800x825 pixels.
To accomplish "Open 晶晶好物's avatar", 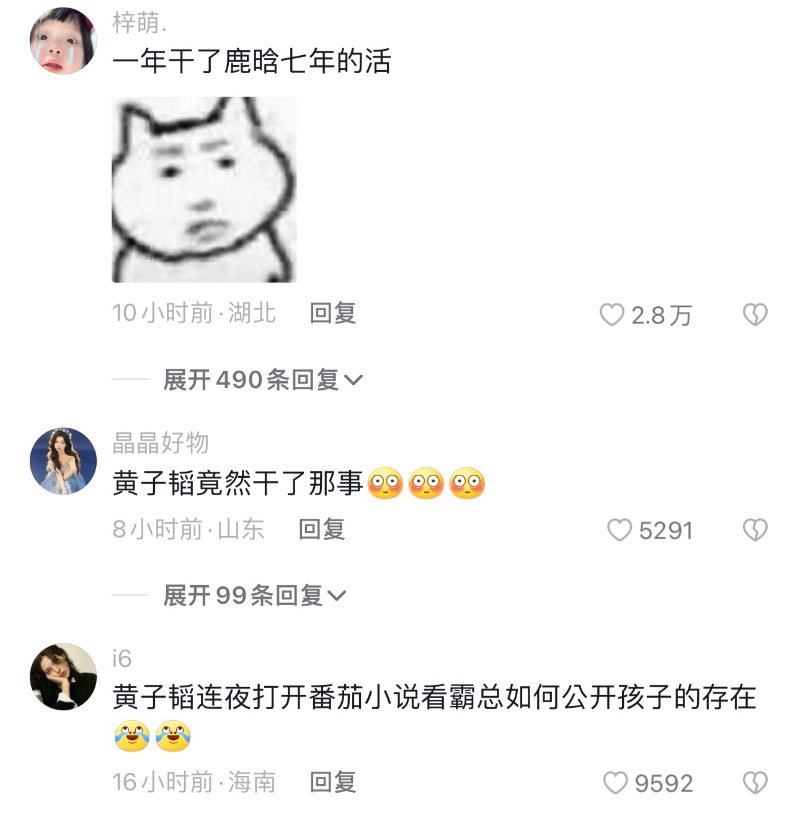I will 63,461.
